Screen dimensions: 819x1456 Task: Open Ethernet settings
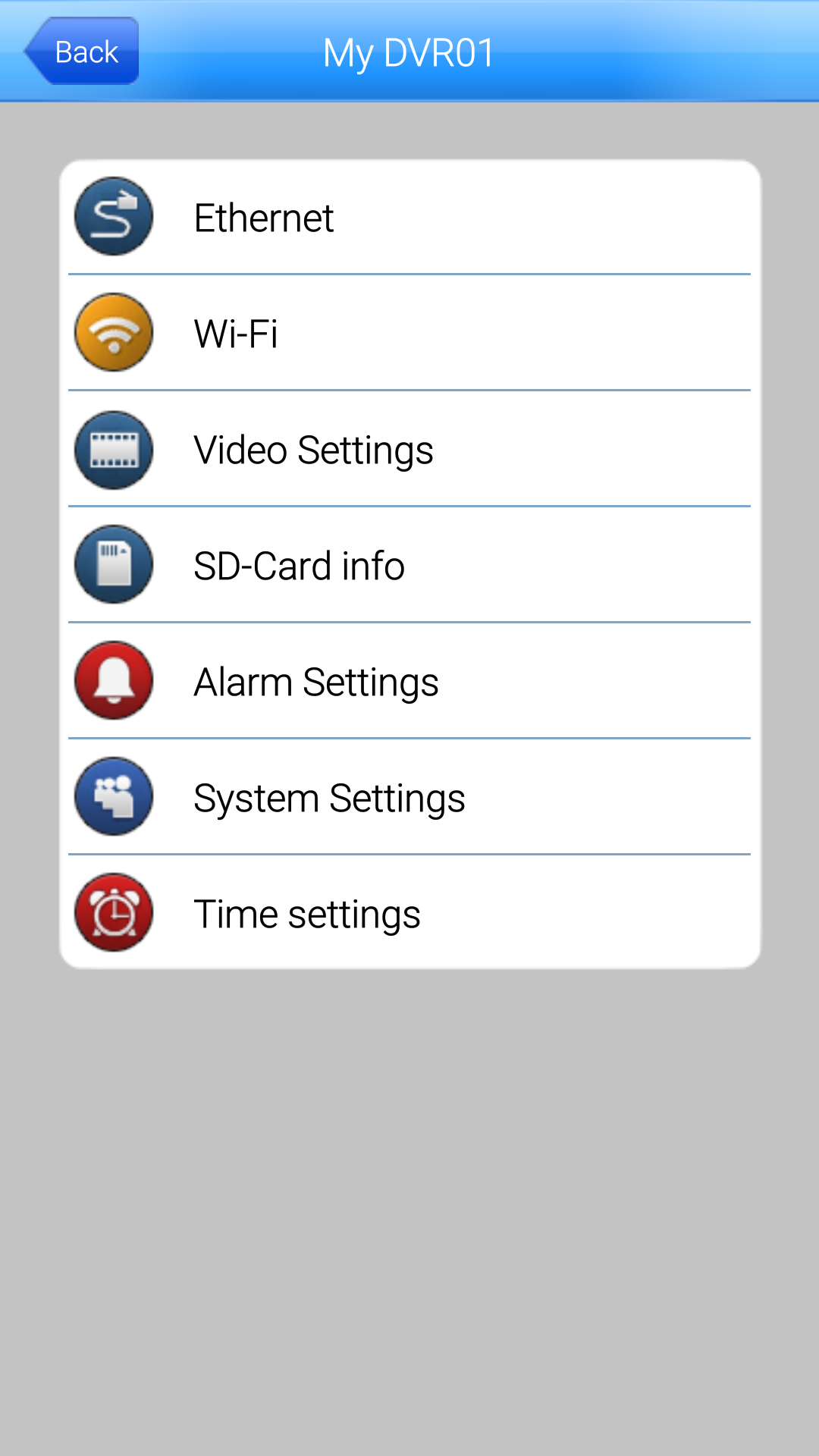(x=409, y=218)
